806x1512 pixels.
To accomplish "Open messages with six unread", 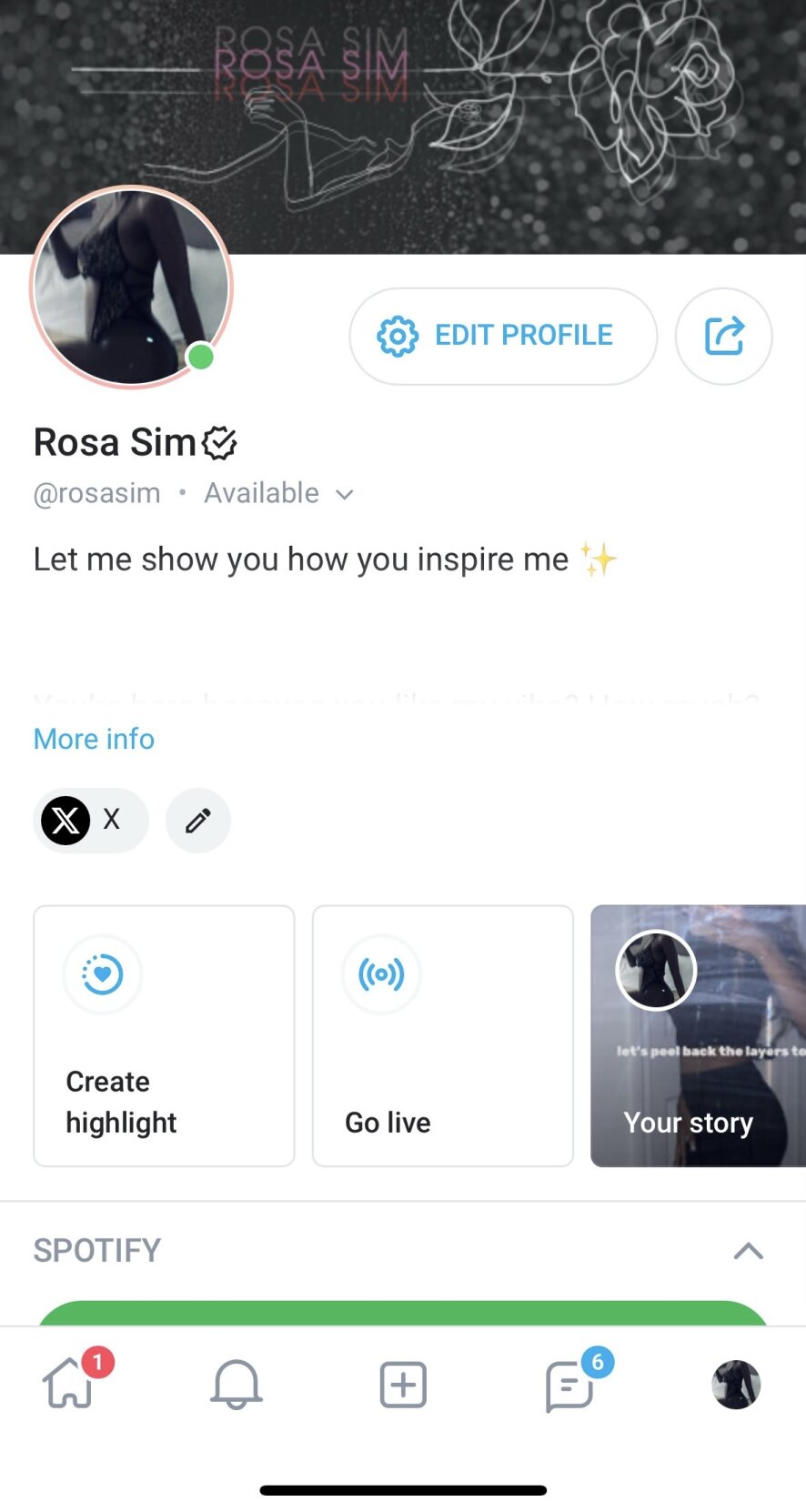I will (570, 1385).
